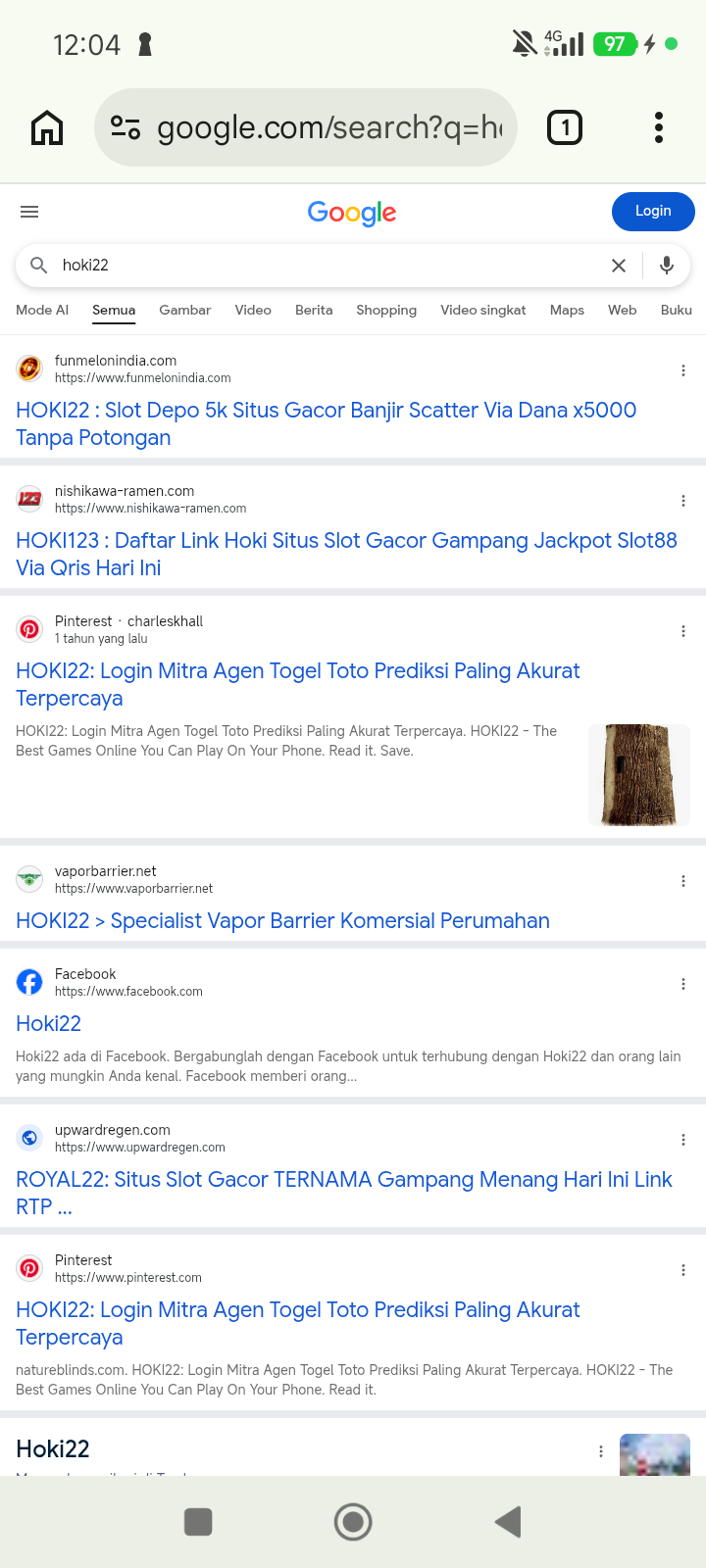The width and height of the screenshot is (706, 1568).
Task: Switch to the Video tab
Action: 253,310
